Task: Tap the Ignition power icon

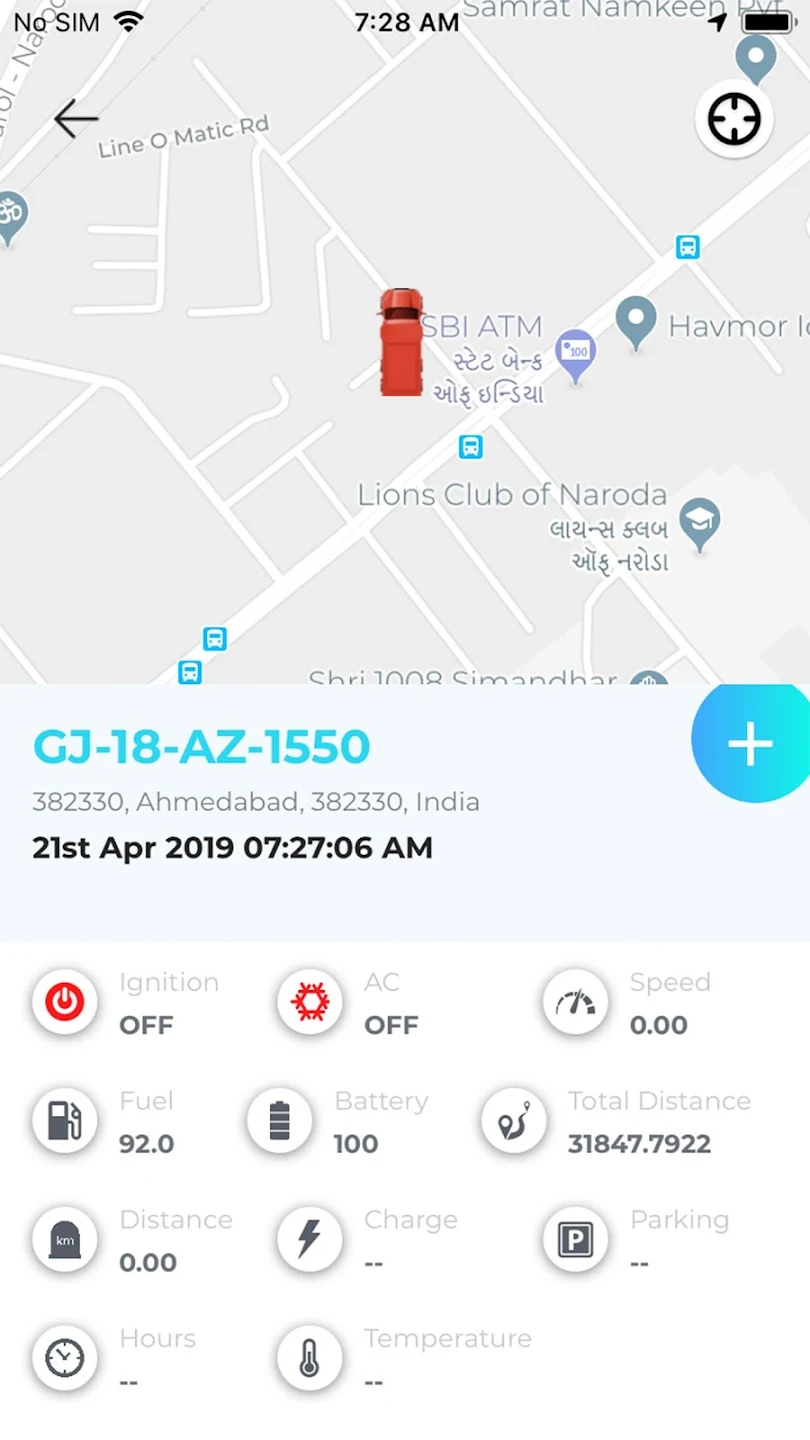Action: click(x=64, y=1001)
